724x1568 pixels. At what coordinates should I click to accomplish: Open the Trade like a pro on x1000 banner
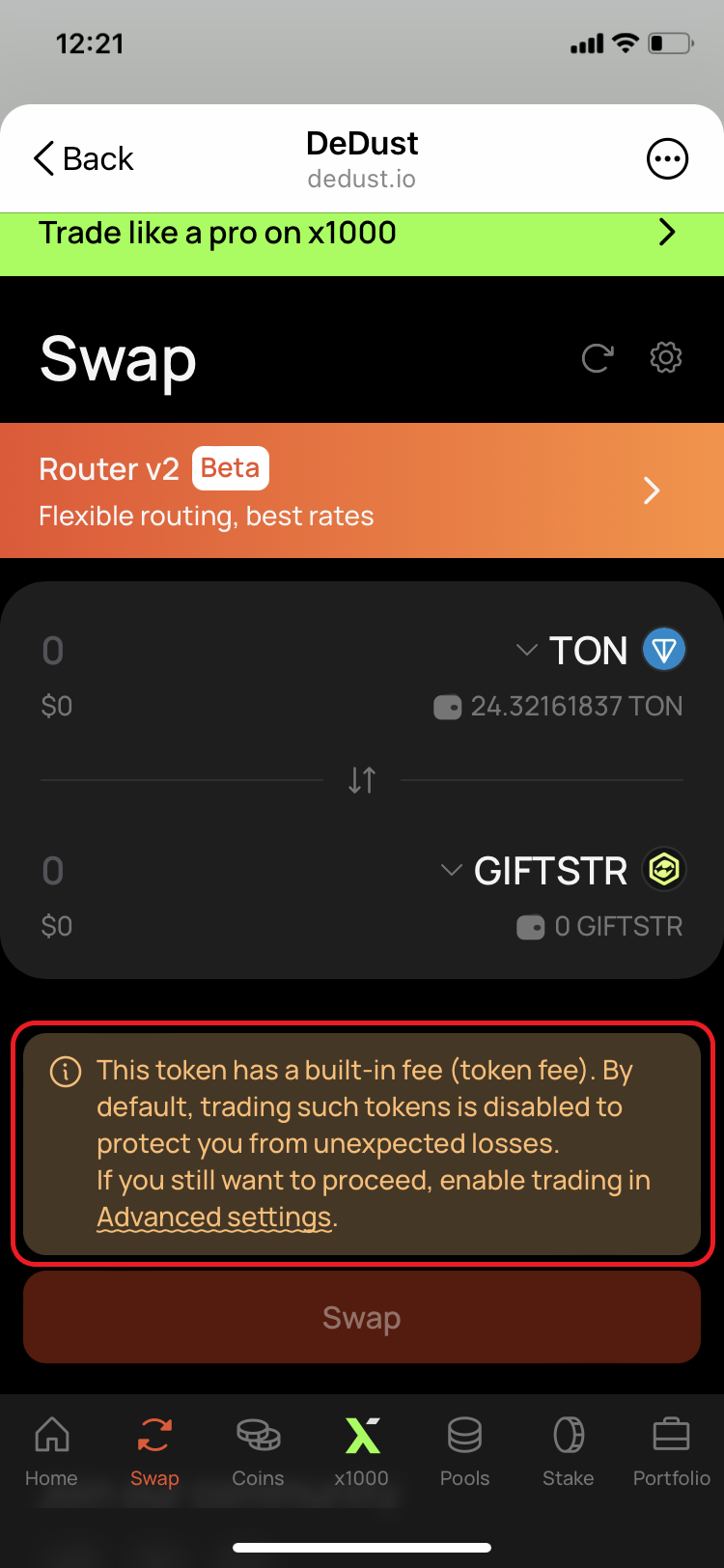click(362, 234)
